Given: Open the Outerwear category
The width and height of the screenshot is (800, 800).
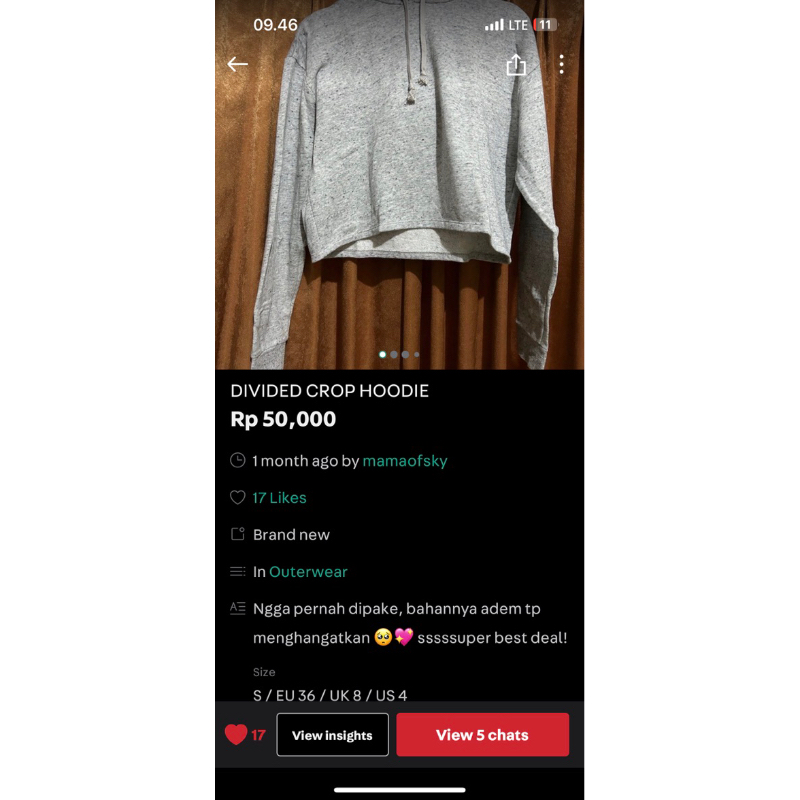Looking at the screenshot, I should 308,572.
